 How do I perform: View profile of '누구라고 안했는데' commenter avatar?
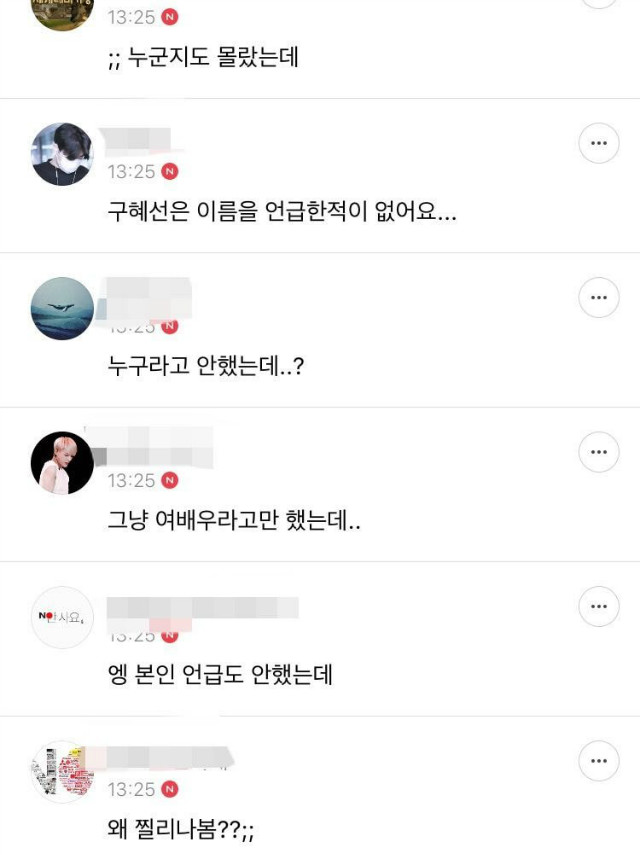pos(62,309)
